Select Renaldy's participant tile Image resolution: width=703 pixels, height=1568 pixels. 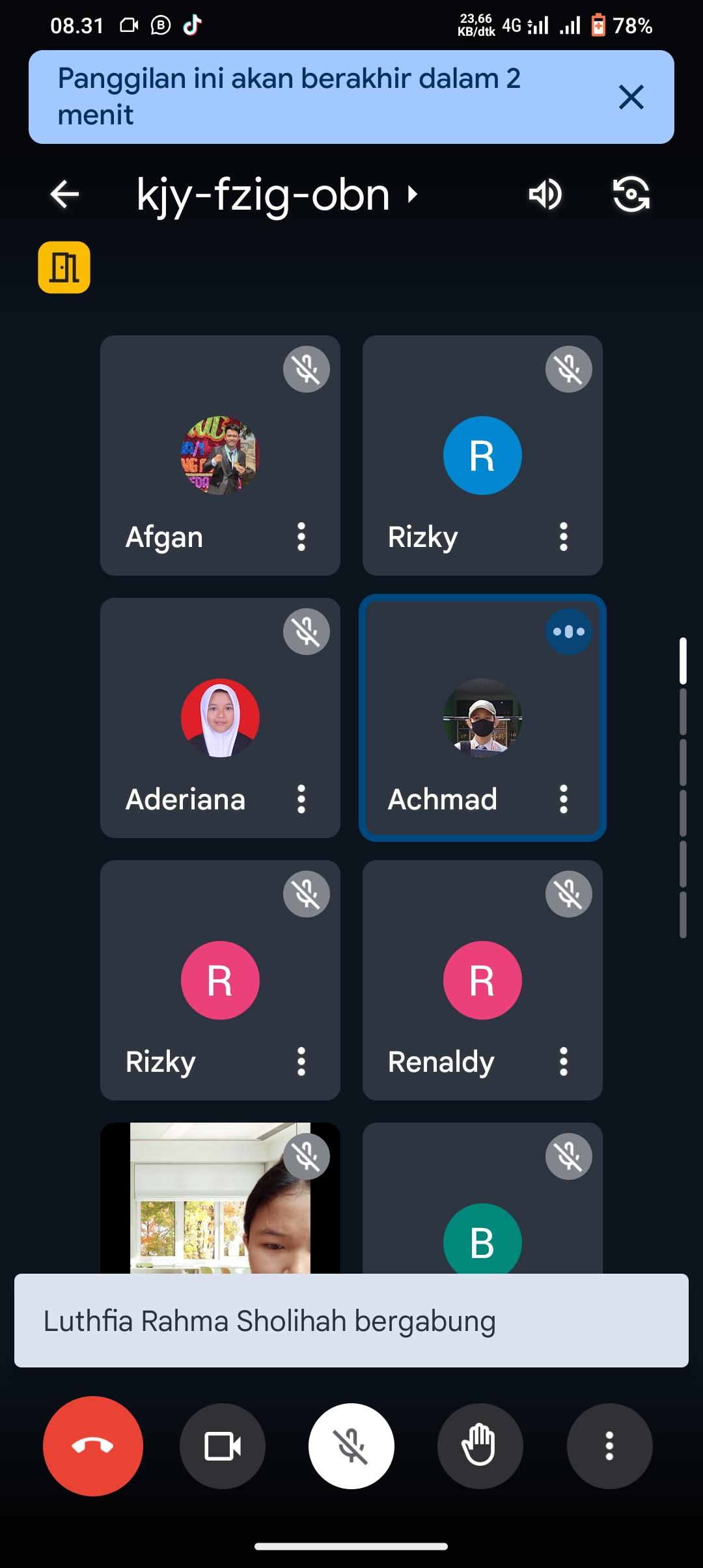[x=482, y=980]
